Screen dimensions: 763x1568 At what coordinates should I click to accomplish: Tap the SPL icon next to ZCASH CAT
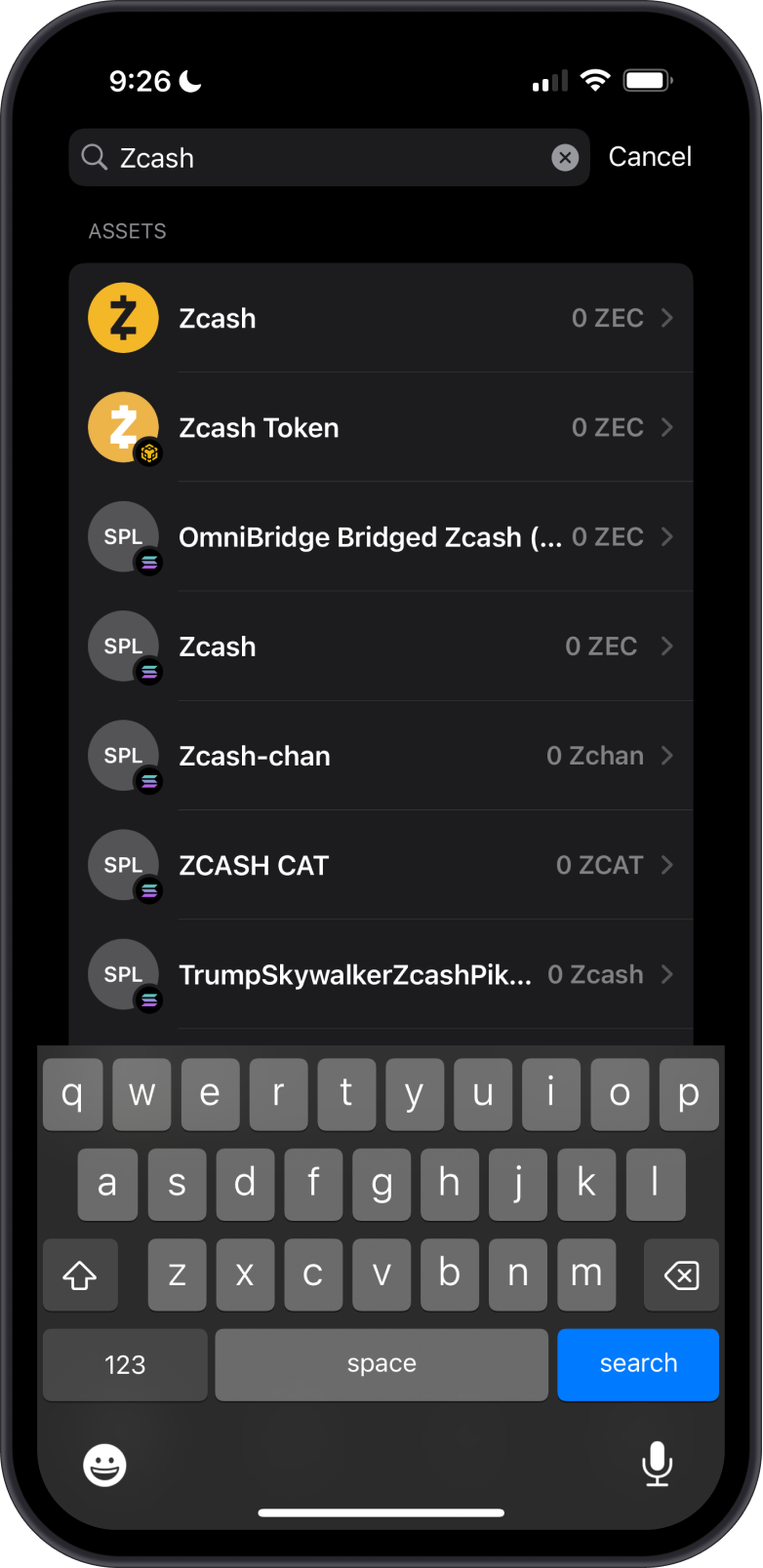123,865
